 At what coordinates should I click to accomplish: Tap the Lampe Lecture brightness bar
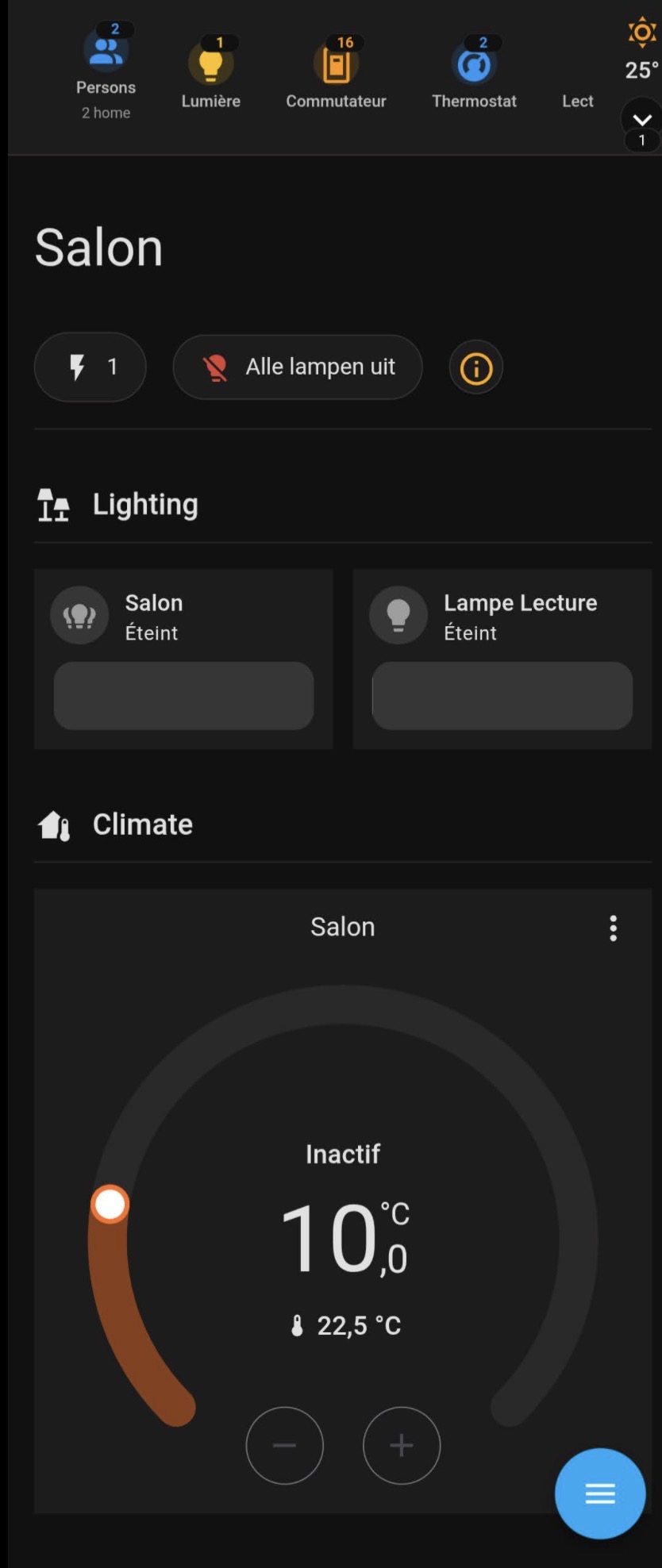pos(502,696)
